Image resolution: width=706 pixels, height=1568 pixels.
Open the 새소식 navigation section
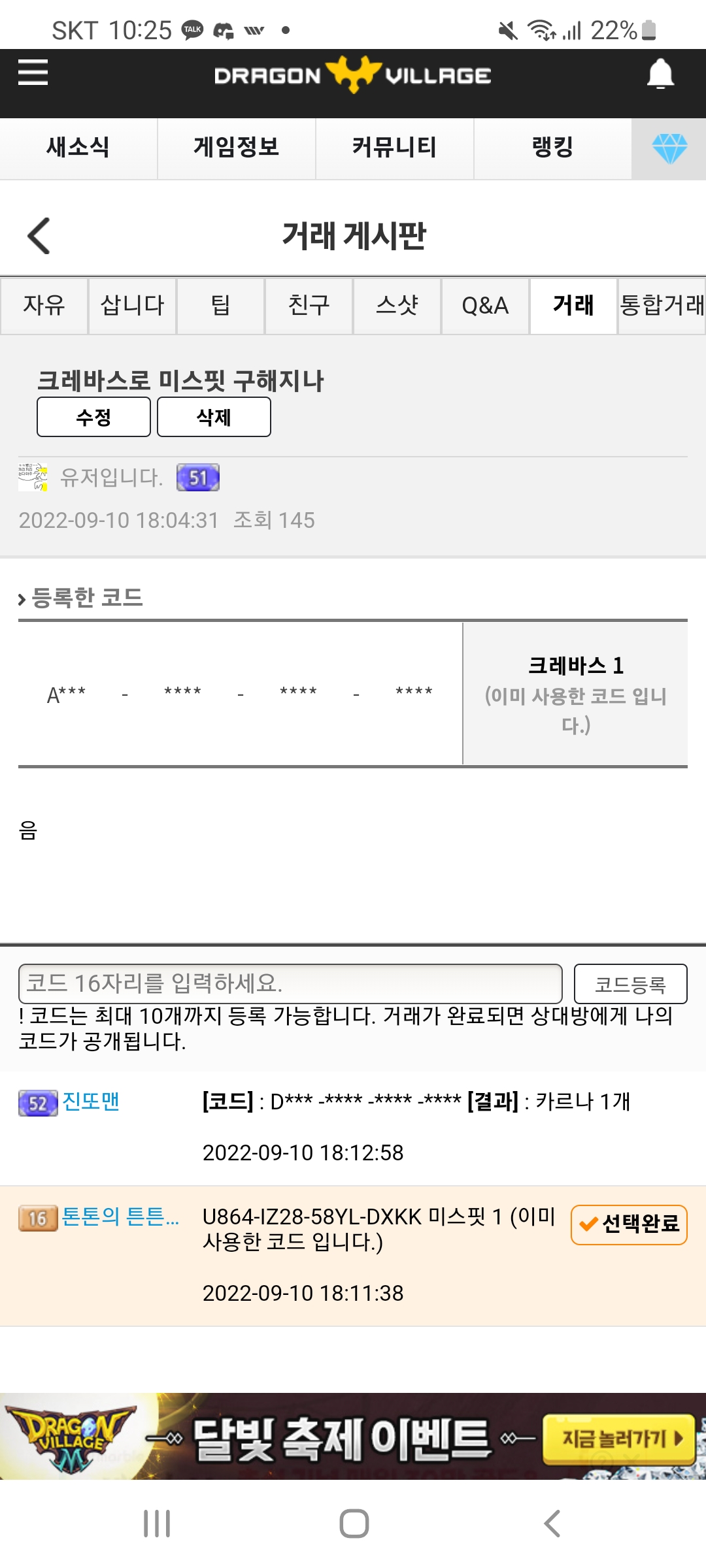(x=78, y=148)
